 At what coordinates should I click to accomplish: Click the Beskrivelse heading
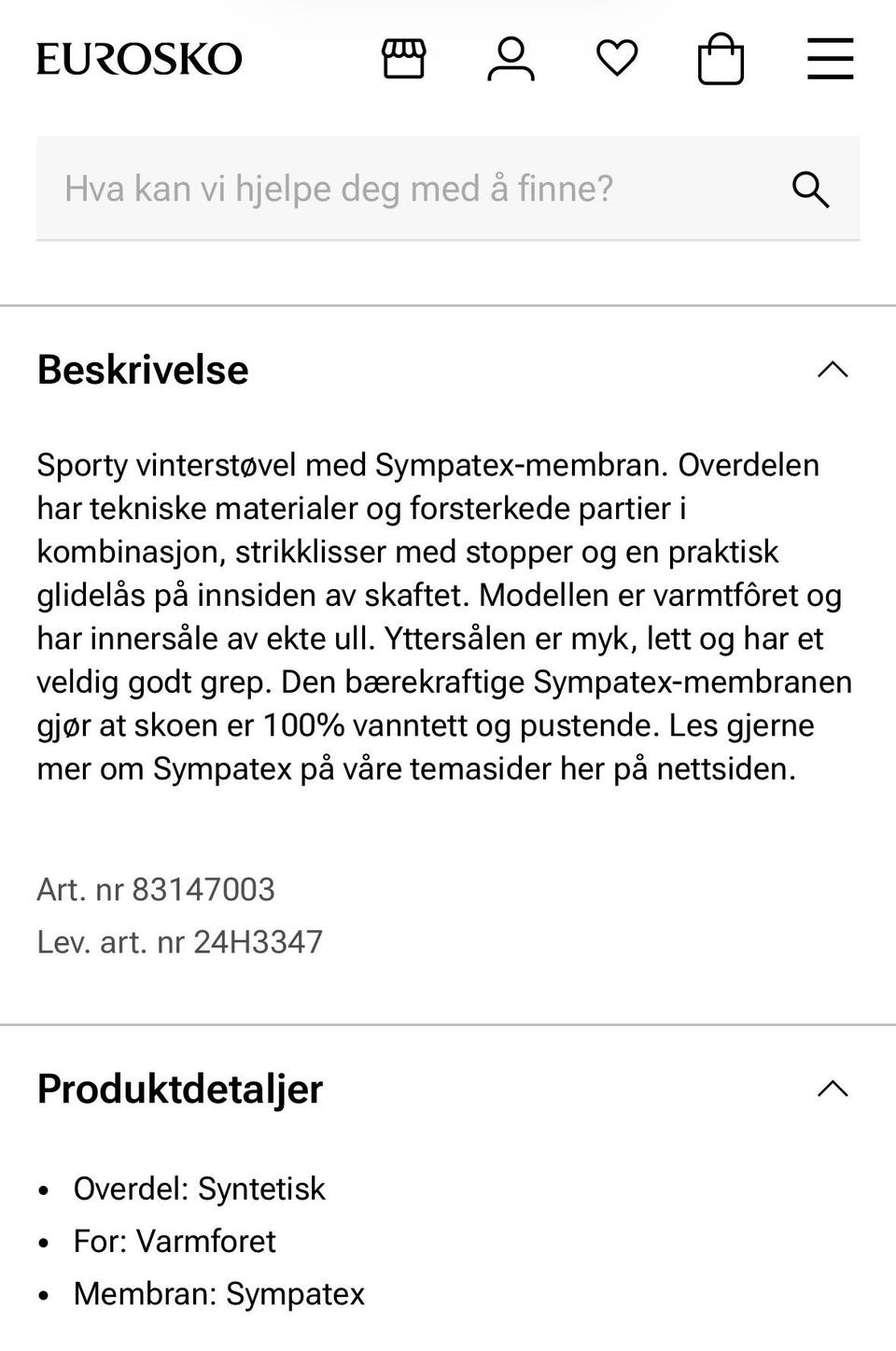[142, 371]
